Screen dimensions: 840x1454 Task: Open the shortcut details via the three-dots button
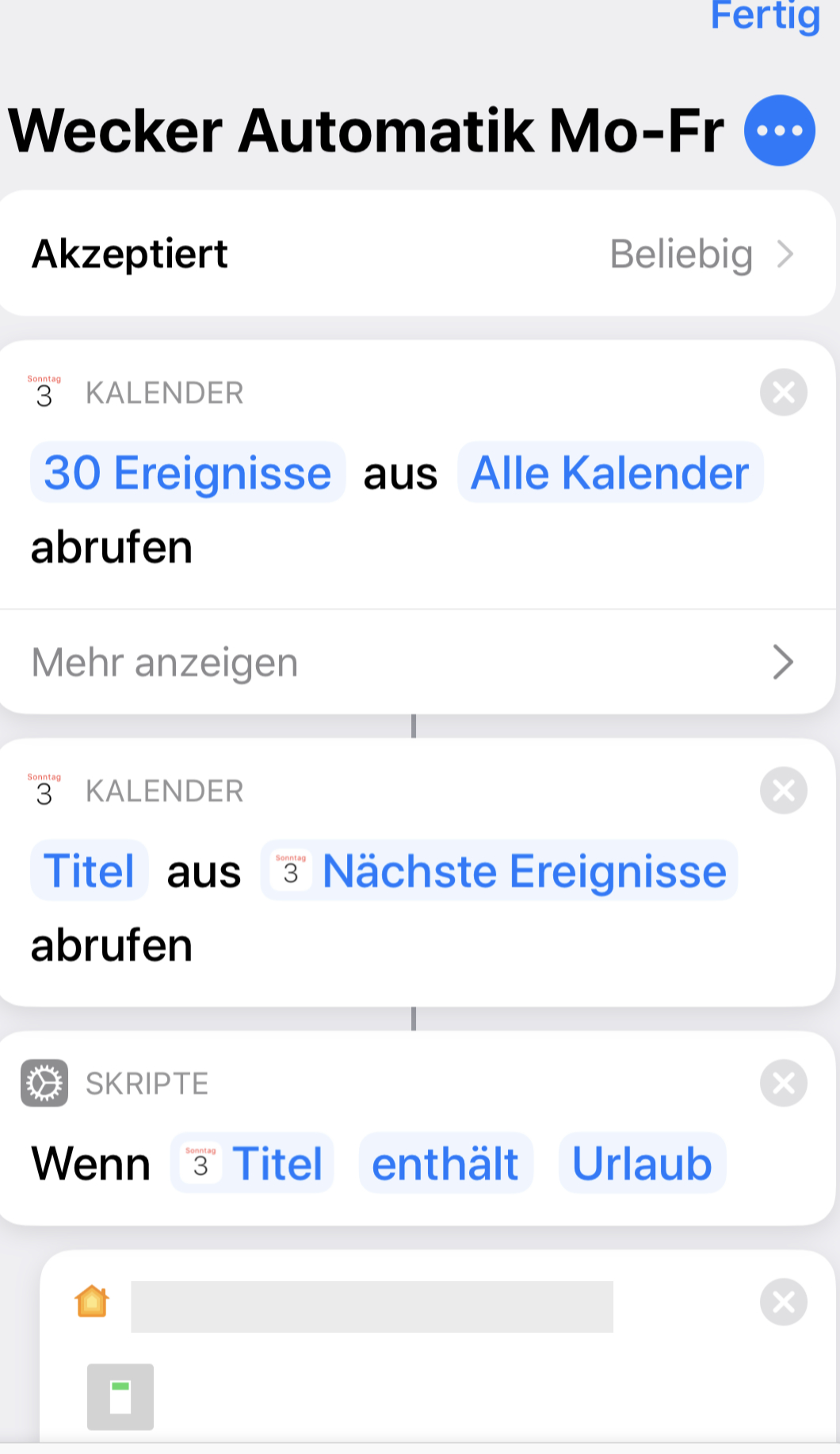click(x=779, y=131)
